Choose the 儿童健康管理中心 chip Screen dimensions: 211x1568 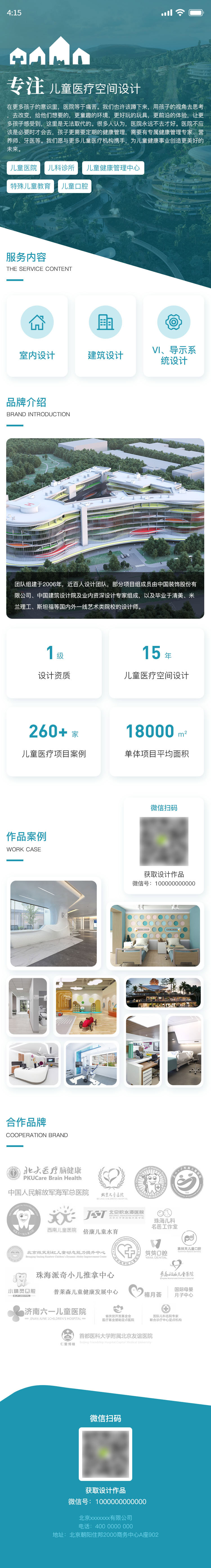pos(113,167)
